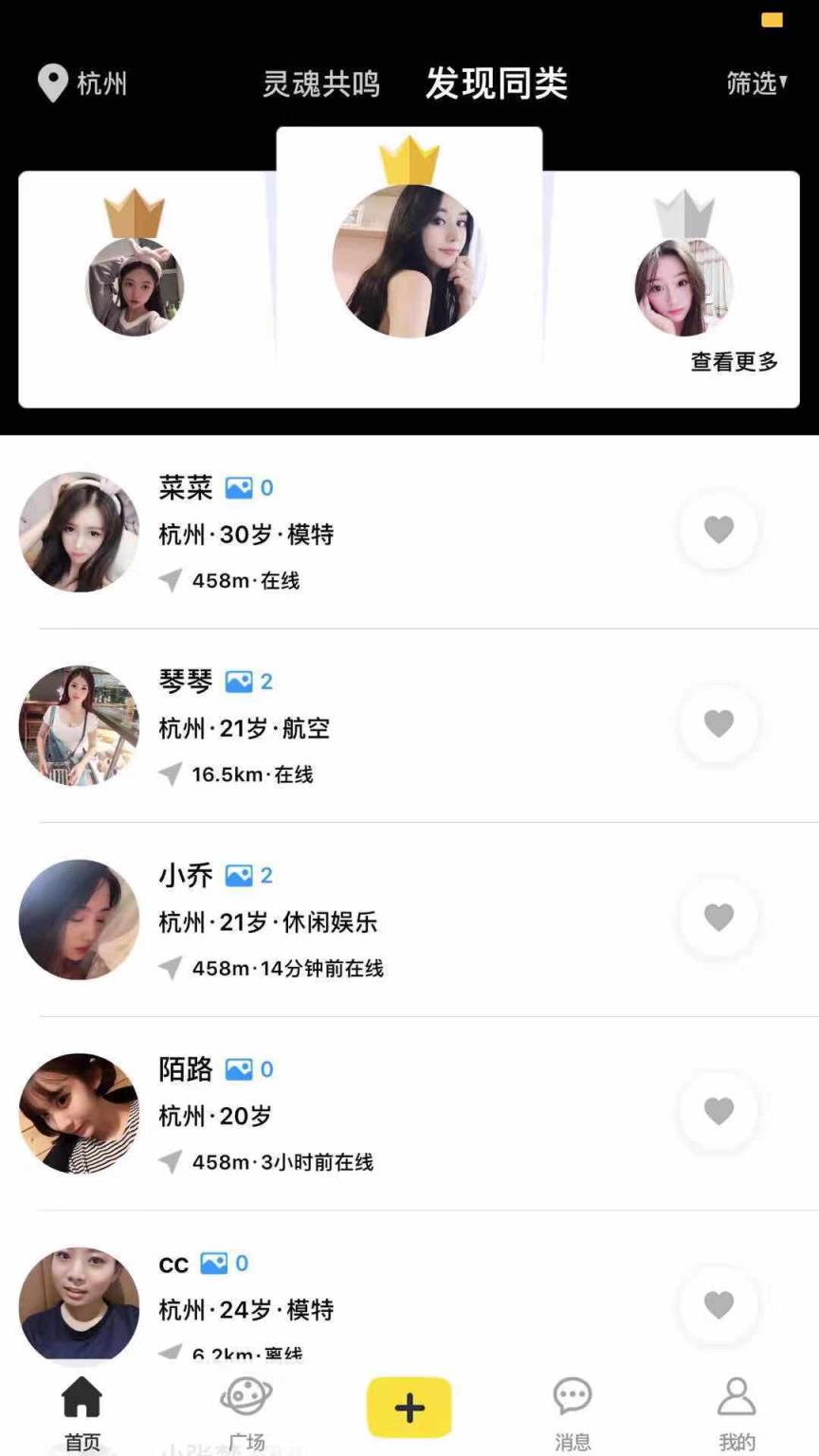The height and width of the screenshot is (1456, 819).
Task: Open the 筛选 filter dropdown
Action: coord(755,83)
